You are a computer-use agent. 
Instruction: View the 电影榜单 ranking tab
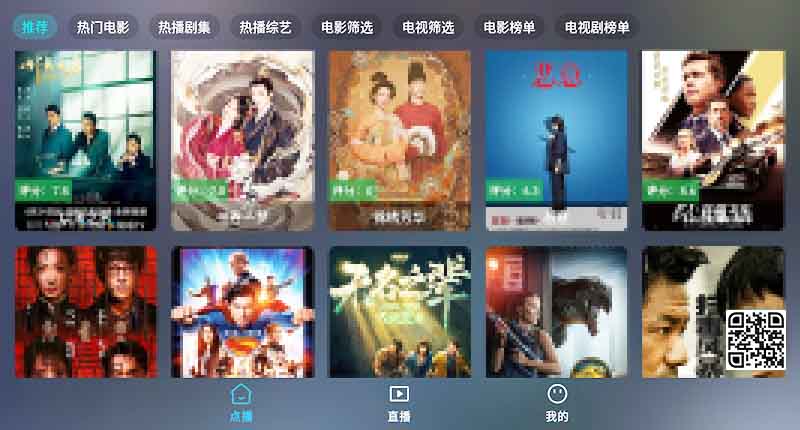[509, 27]
